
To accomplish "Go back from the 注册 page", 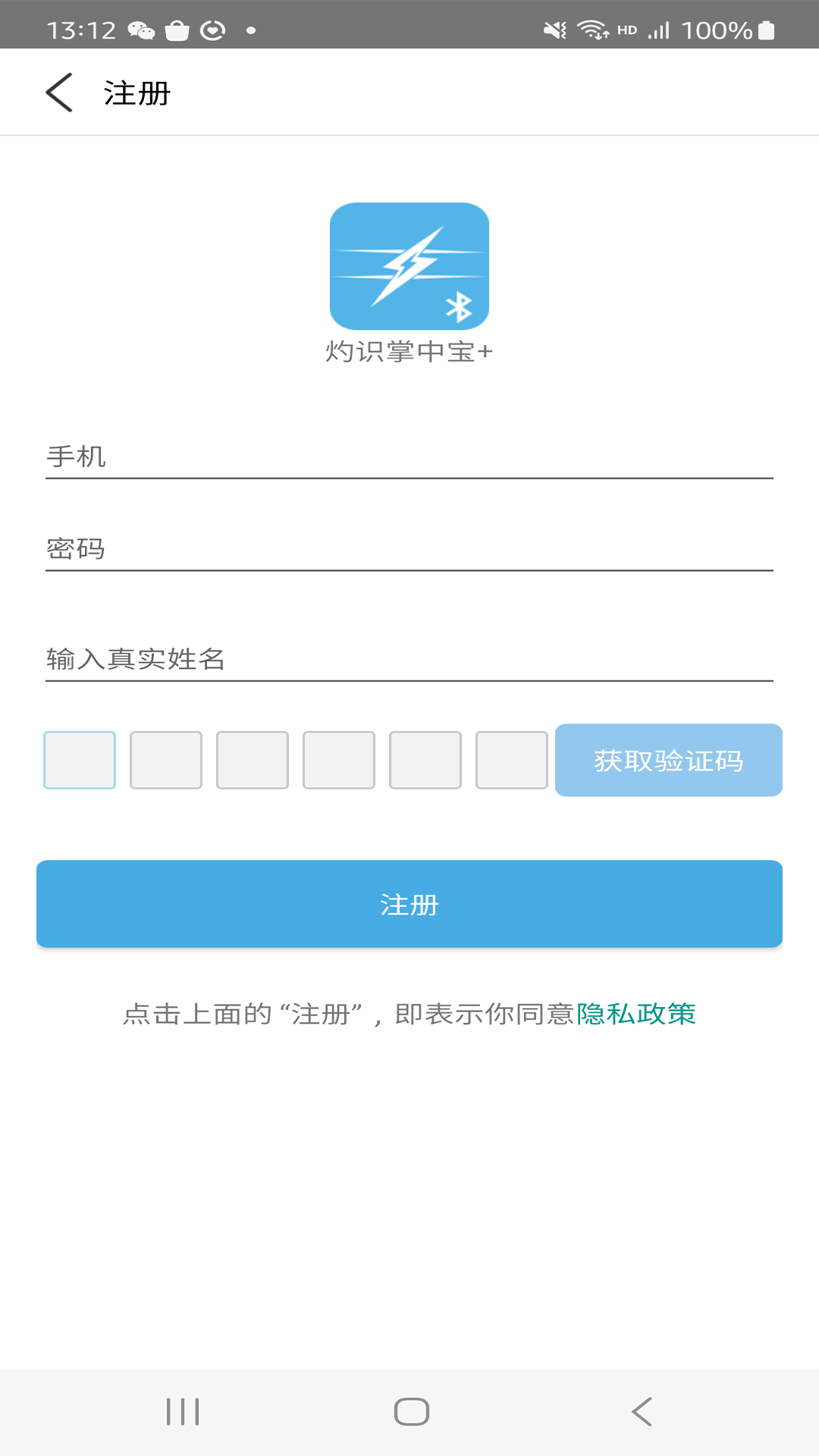I will pos(59,93).
